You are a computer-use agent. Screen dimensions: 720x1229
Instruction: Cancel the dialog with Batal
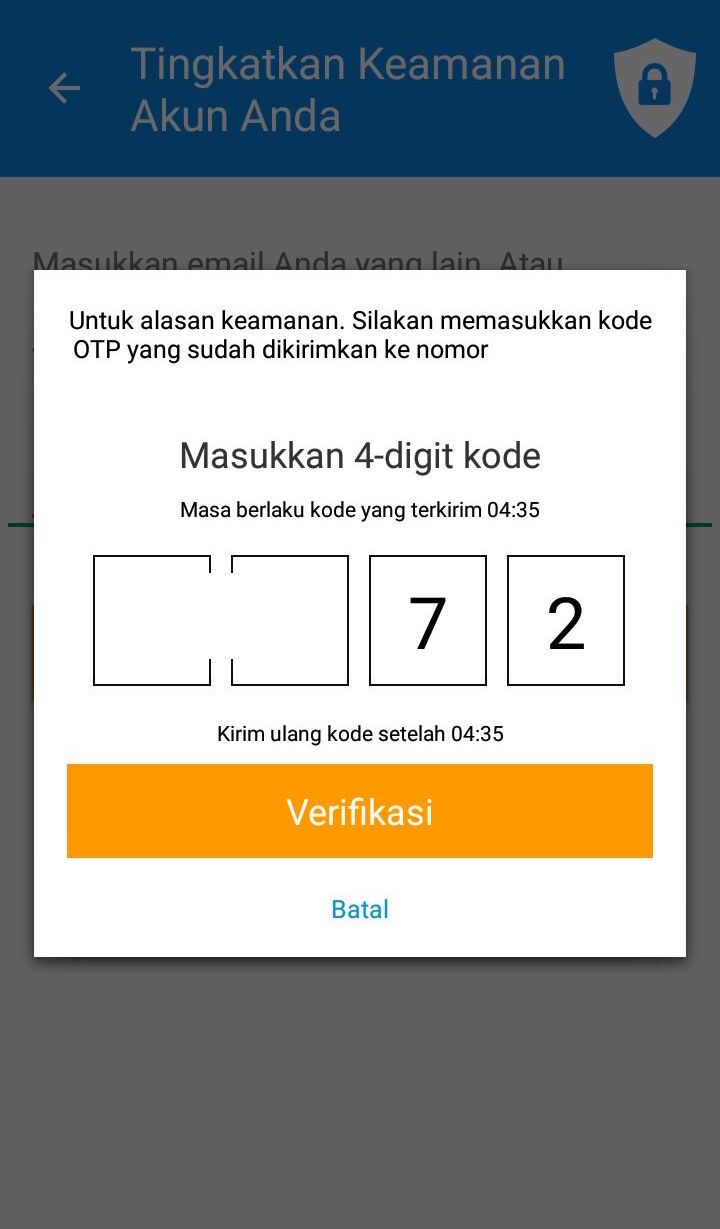(360, 909)
